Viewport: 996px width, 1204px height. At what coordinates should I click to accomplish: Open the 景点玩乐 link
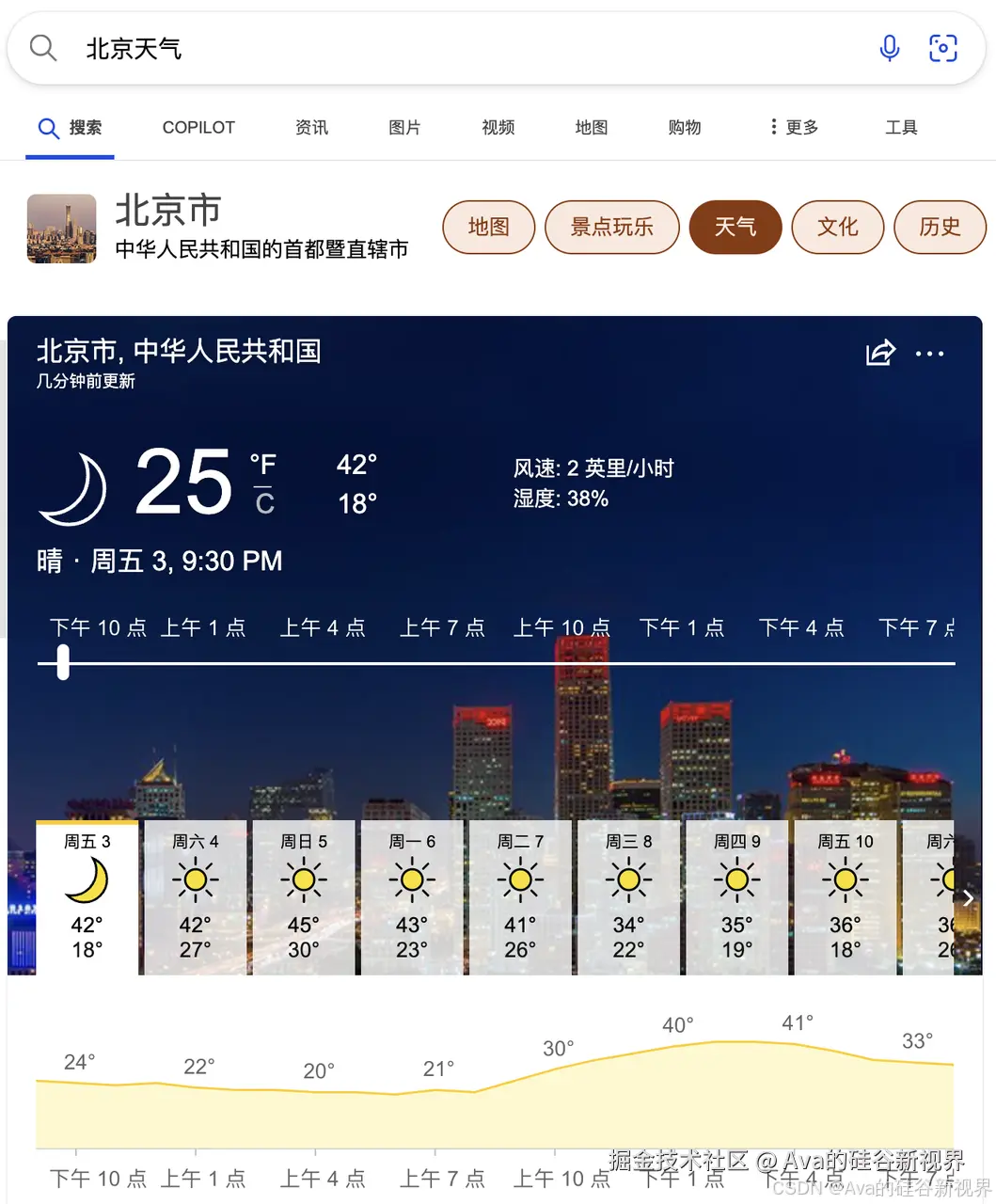611,227
